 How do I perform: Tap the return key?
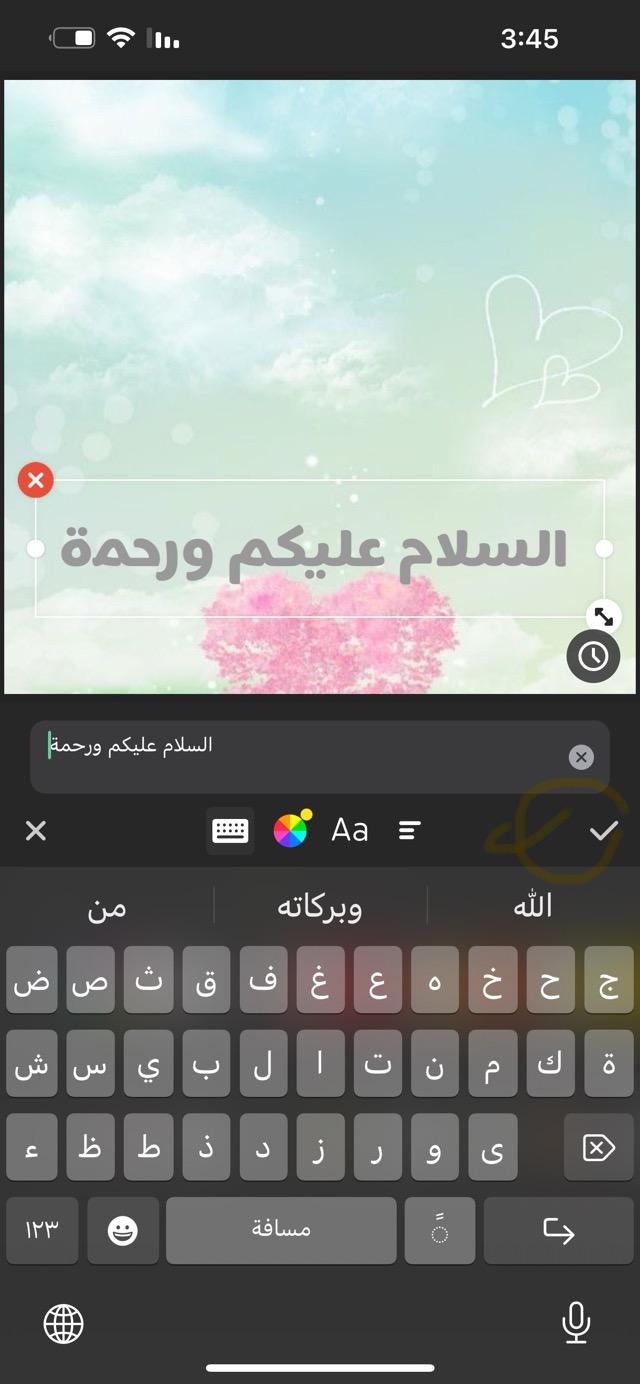(x=558, y=1231)
